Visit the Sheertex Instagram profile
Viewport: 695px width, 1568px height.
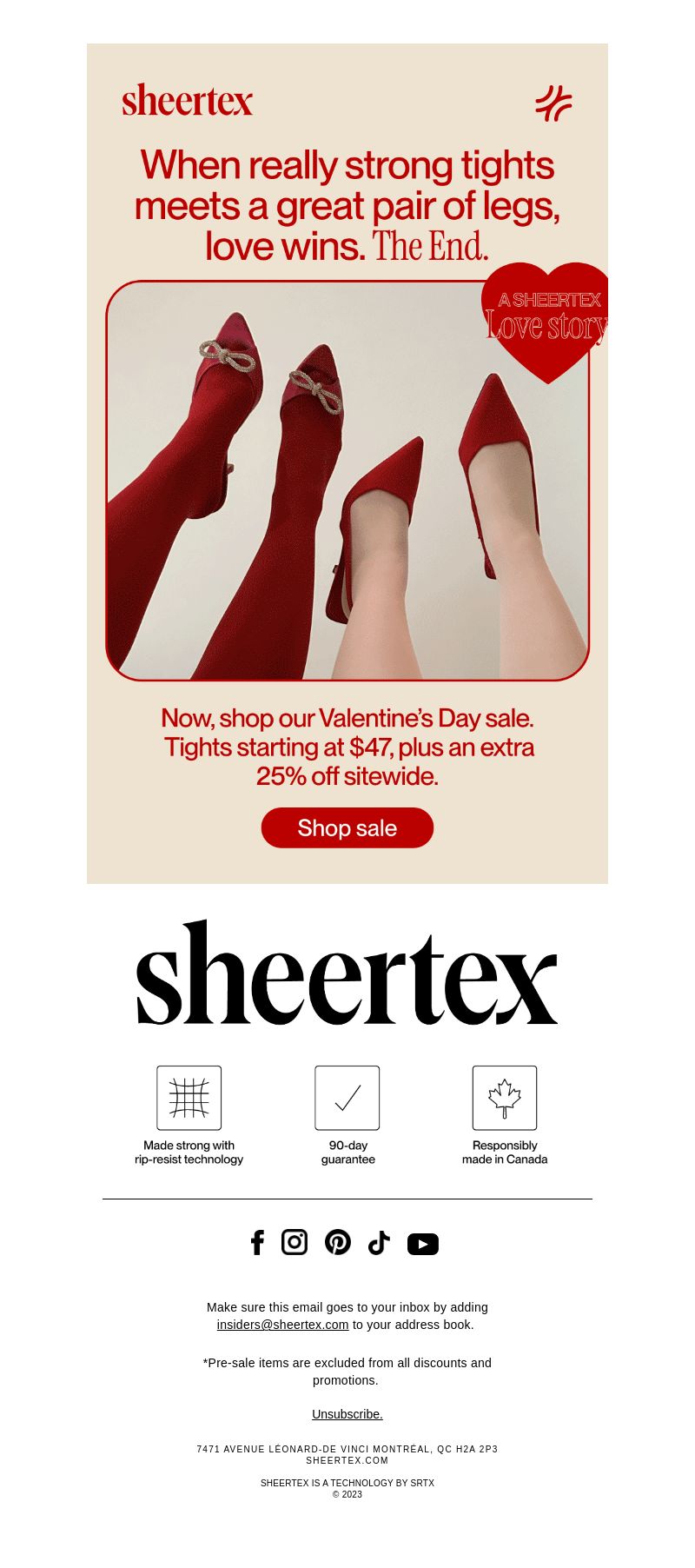[x=295, y=1242]
